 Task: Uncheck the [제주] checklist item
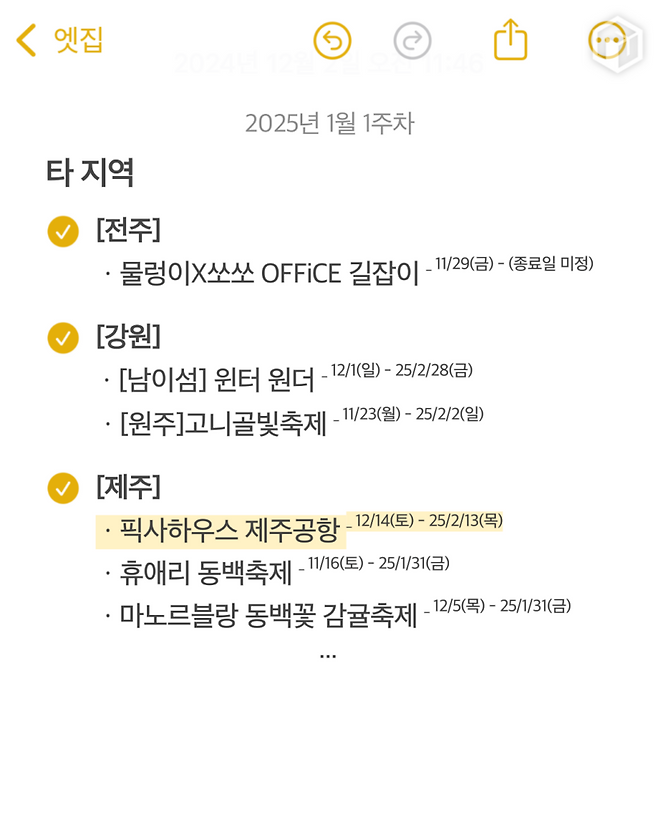click(63, 488)
